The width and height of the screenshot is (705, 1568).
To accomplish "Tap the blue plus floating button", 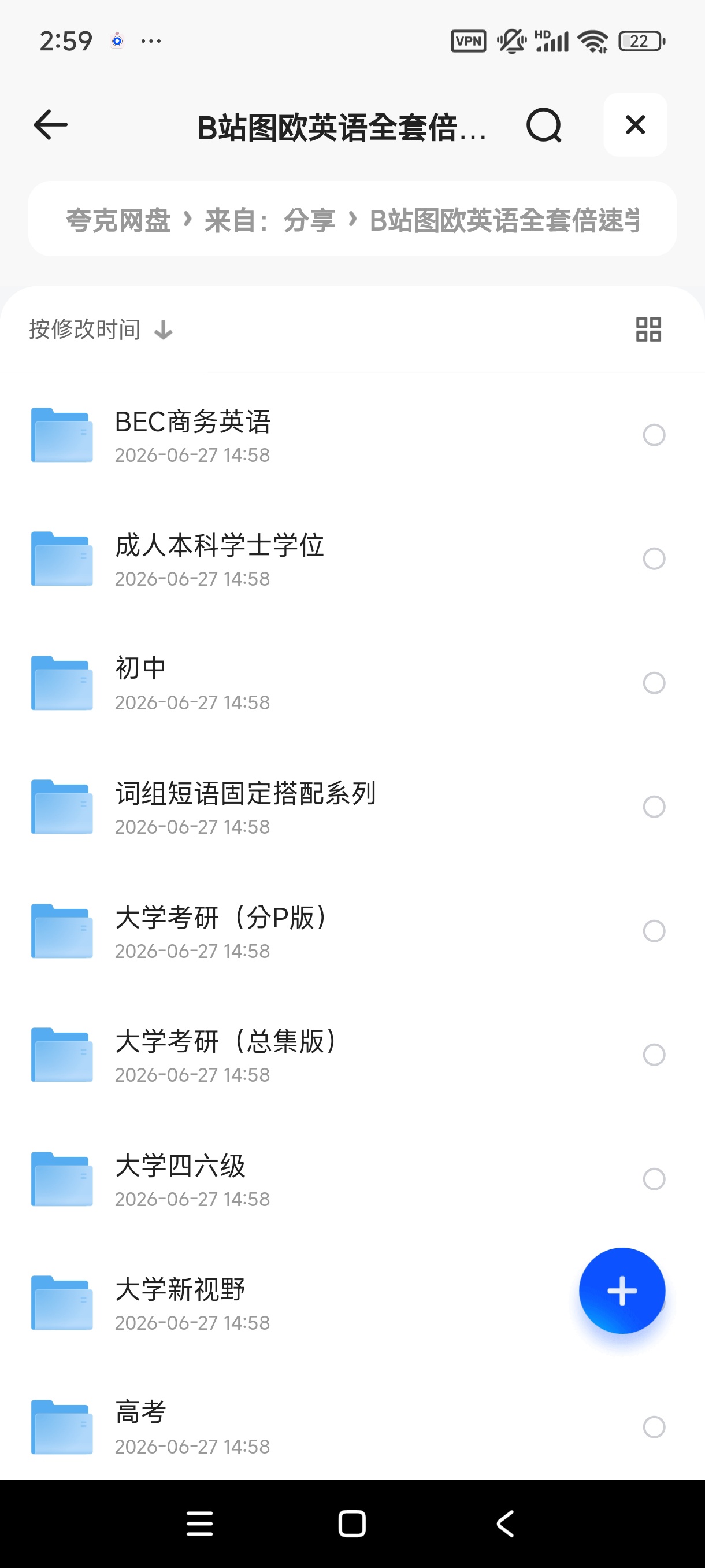I will (x=622, y=1290).
